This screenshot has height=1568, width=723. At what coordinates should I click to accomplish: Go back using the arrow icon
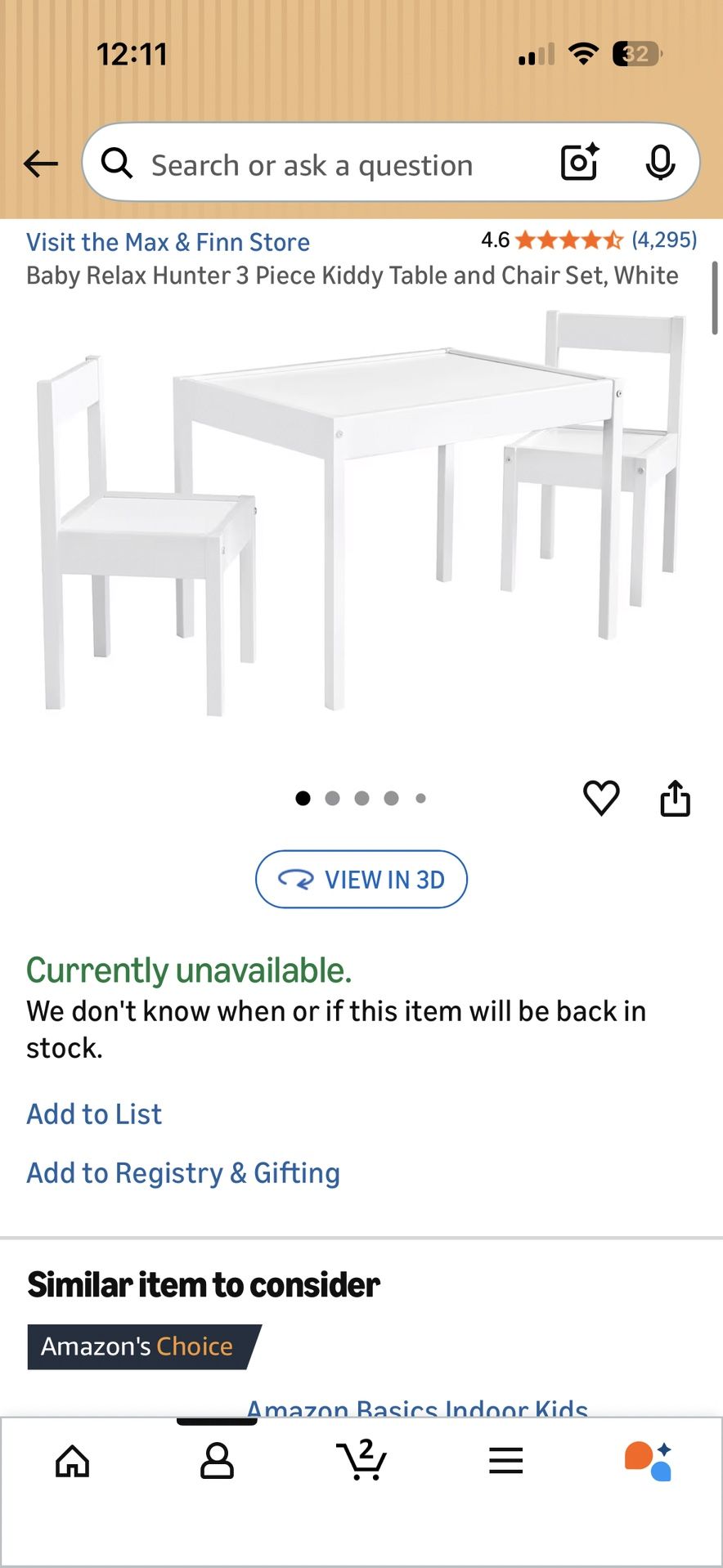(41, 164)
